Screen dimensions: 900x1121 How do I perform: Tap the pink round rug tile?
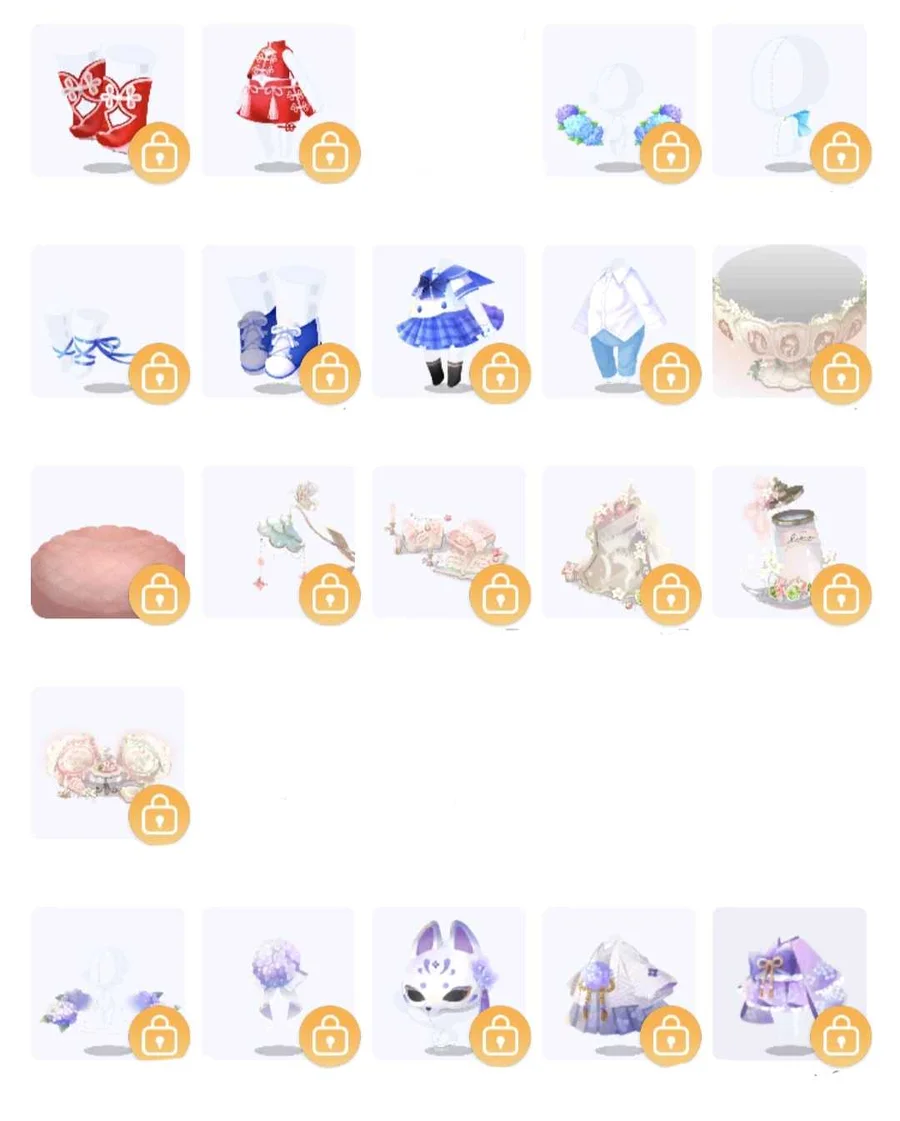tap(107, 541)
